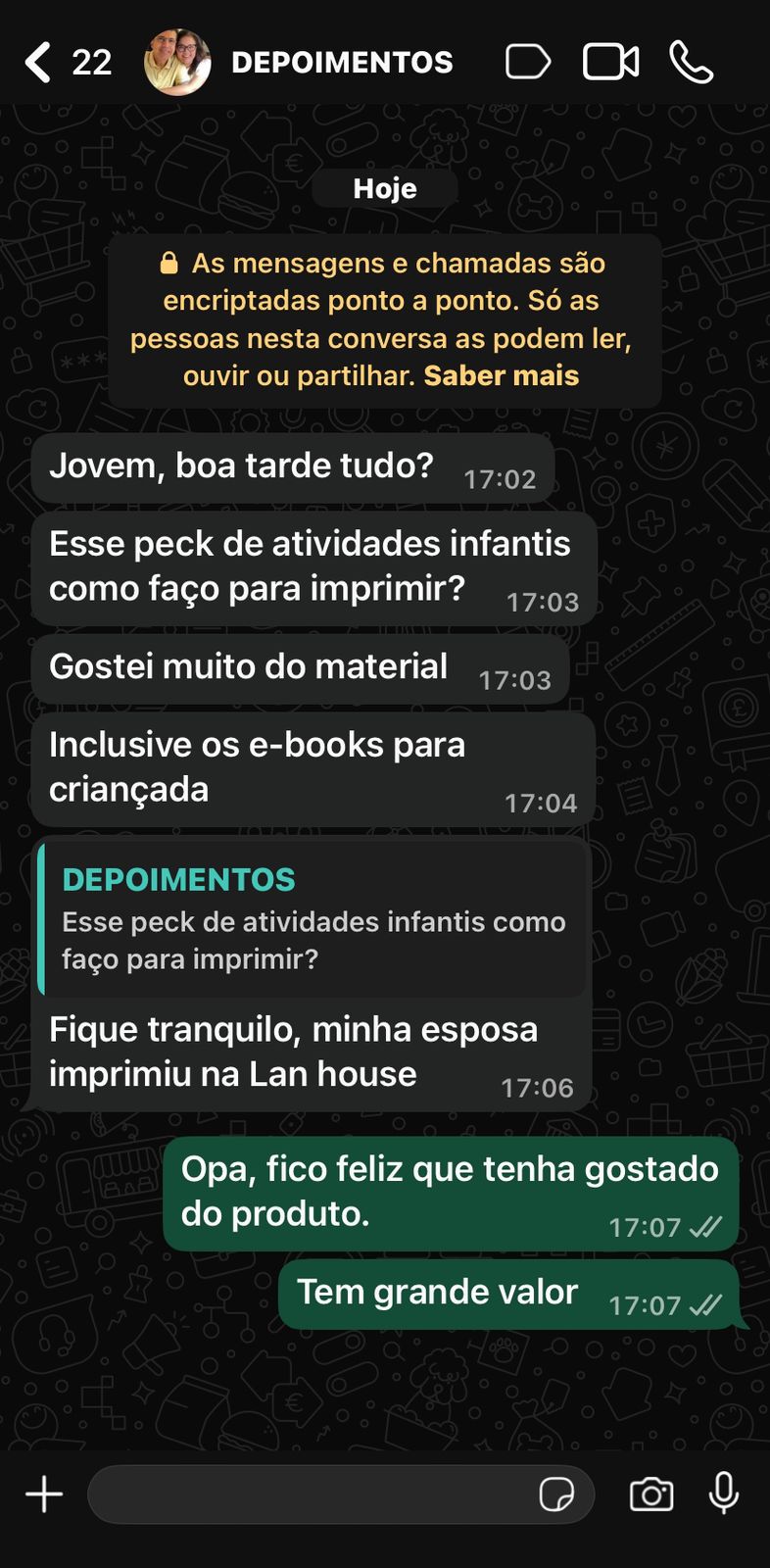
Task: Jump to the quoted DEPOIMENTOS message
Action: (312, 918)
